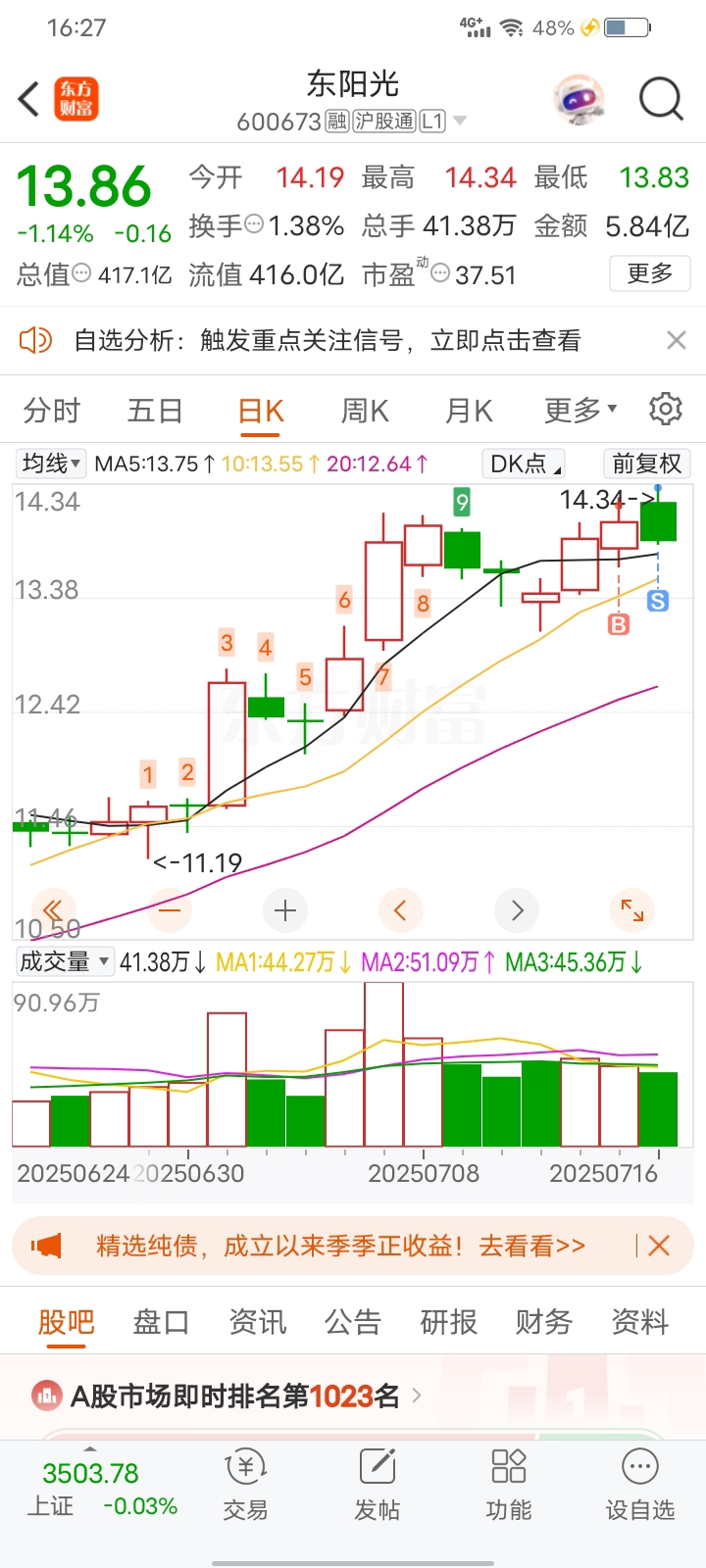Open the search magnifier icon

coord(660,99)
